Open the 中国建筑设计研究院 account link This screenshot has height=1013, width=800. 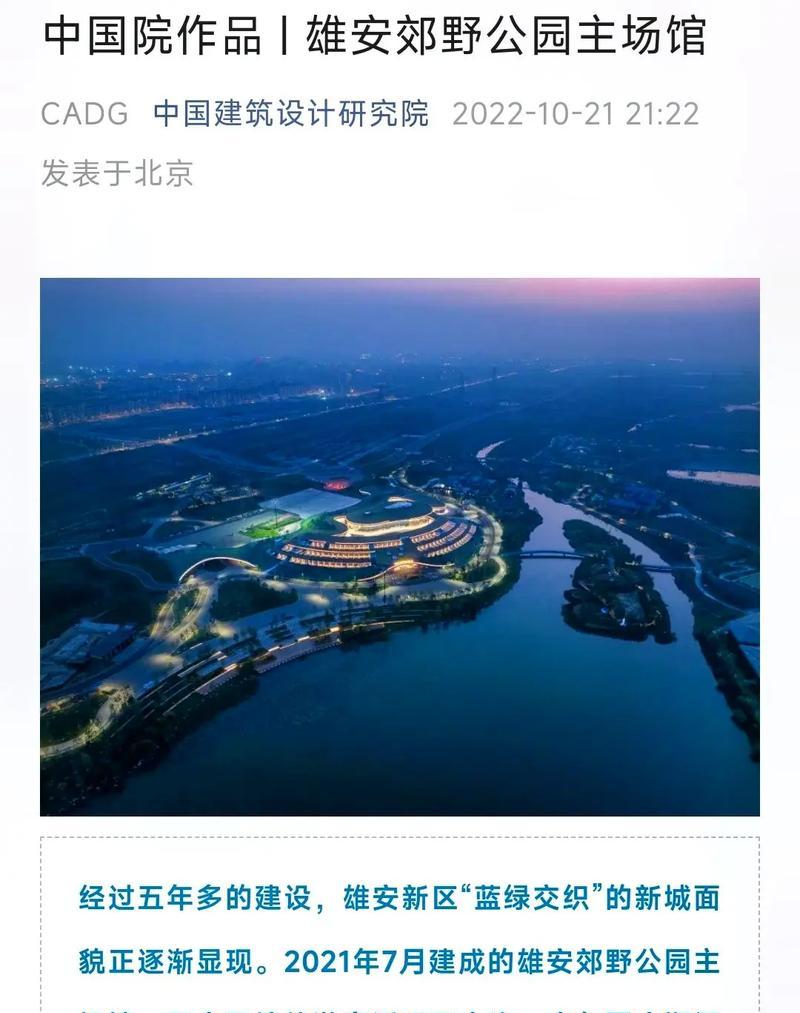(x=290, y=114)
